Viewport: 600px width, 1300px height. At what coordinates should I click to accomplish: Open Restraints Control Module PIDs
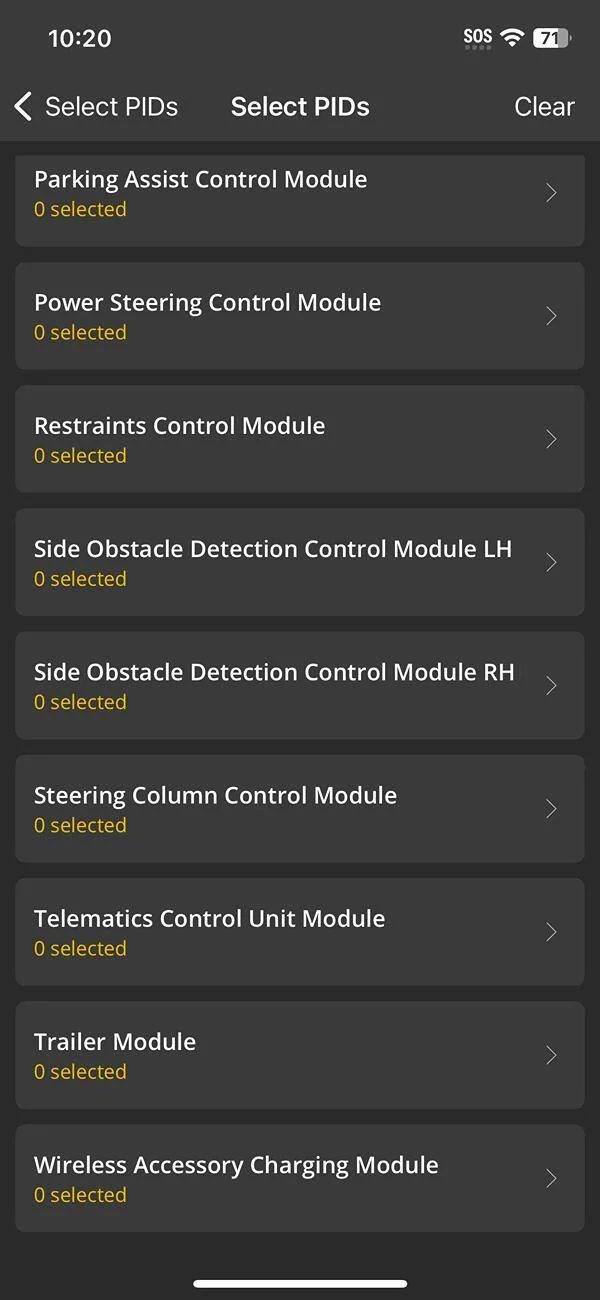pyautogui.click(x=299, y=439)
